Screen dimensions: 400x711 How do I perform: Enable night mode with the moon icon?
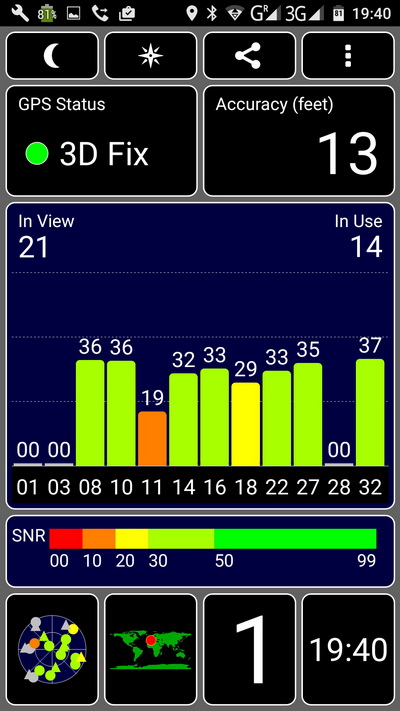click(x=52, y=56)
